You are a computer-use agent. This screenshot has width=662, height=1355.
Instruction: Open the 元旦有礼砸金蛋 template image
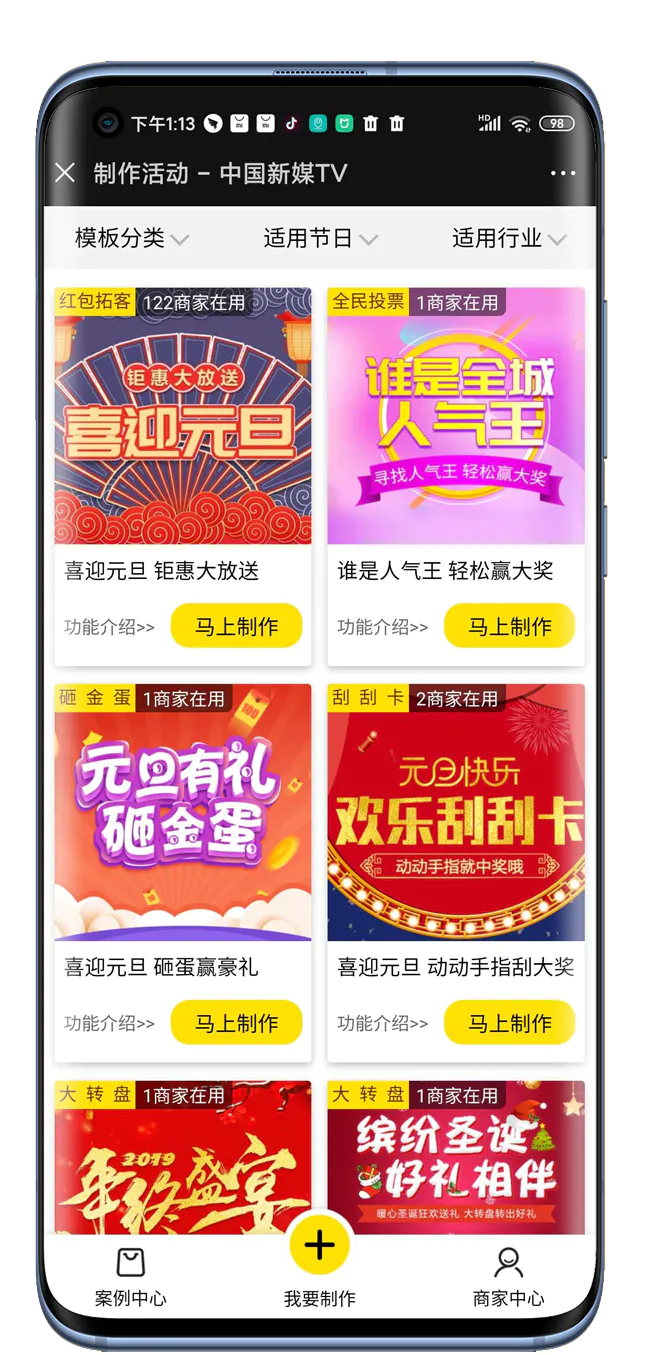[x=183, y=813]
